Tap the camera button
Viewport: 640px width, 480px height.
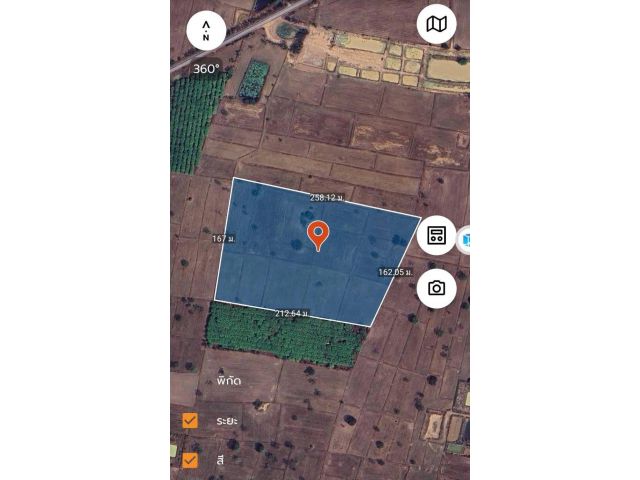[436, 288]
